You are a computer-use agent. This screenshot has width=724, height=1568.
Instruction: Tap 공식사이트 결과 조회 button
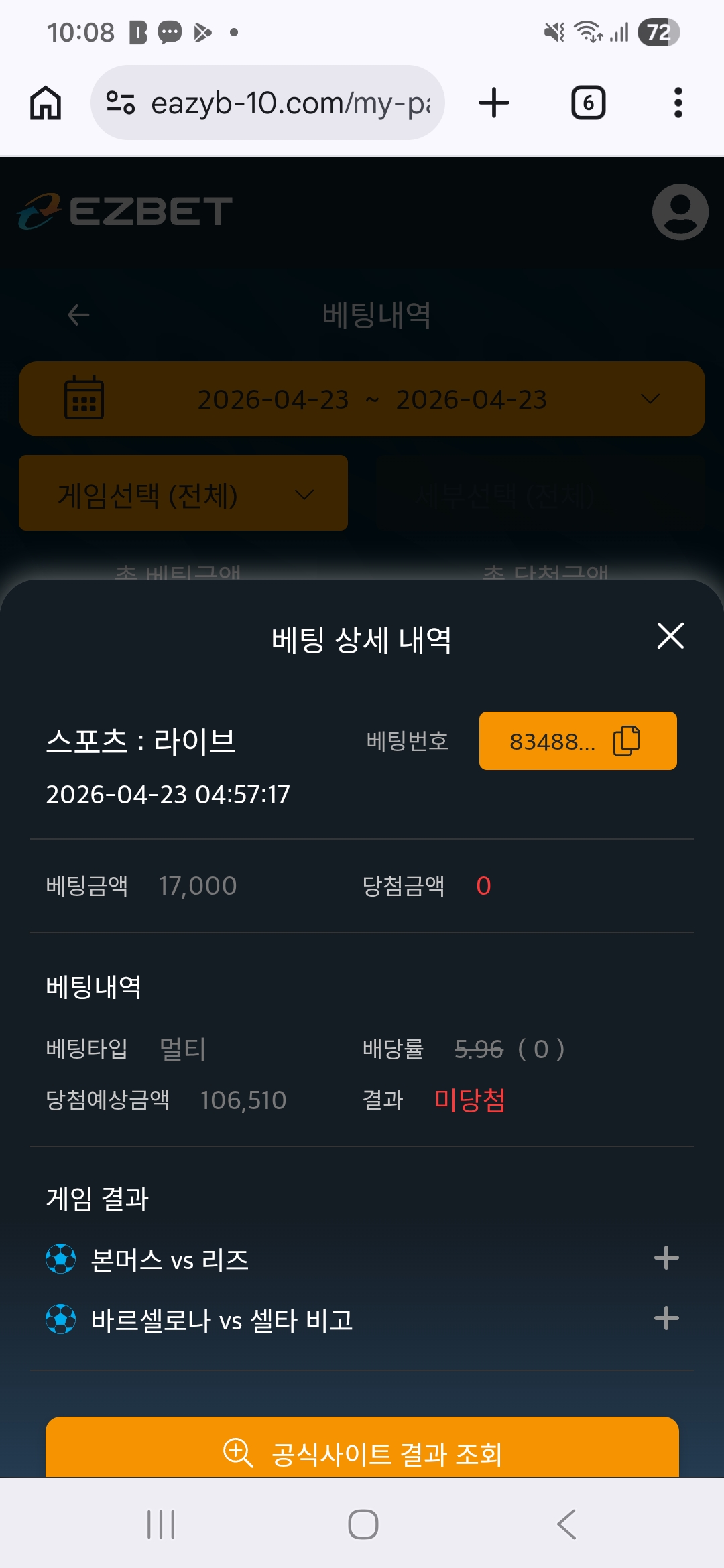tap(362, 1451)
